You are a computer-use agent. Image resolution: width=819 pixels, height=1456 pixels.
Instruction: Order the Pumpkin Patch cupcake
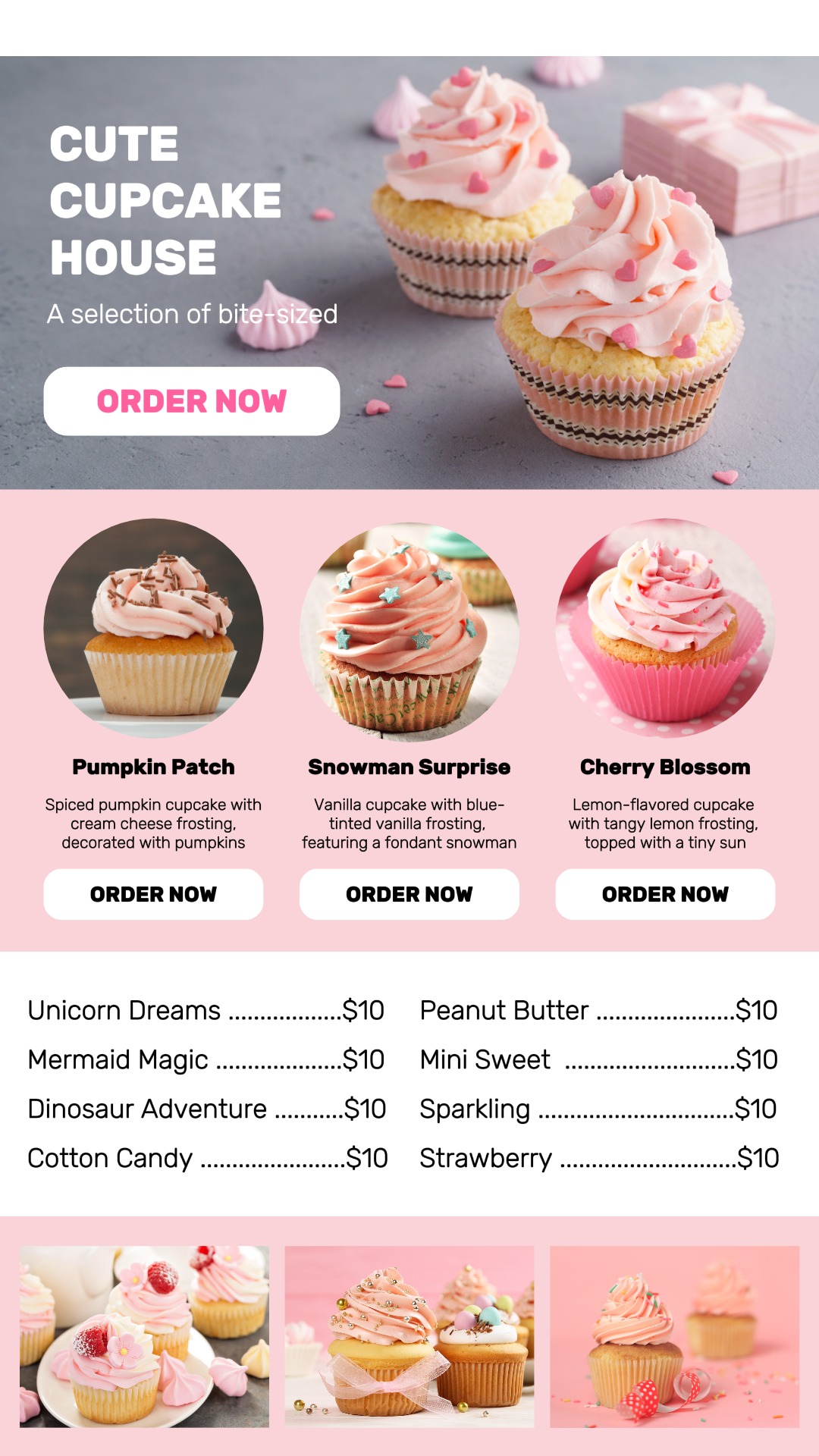coord(153,894)
